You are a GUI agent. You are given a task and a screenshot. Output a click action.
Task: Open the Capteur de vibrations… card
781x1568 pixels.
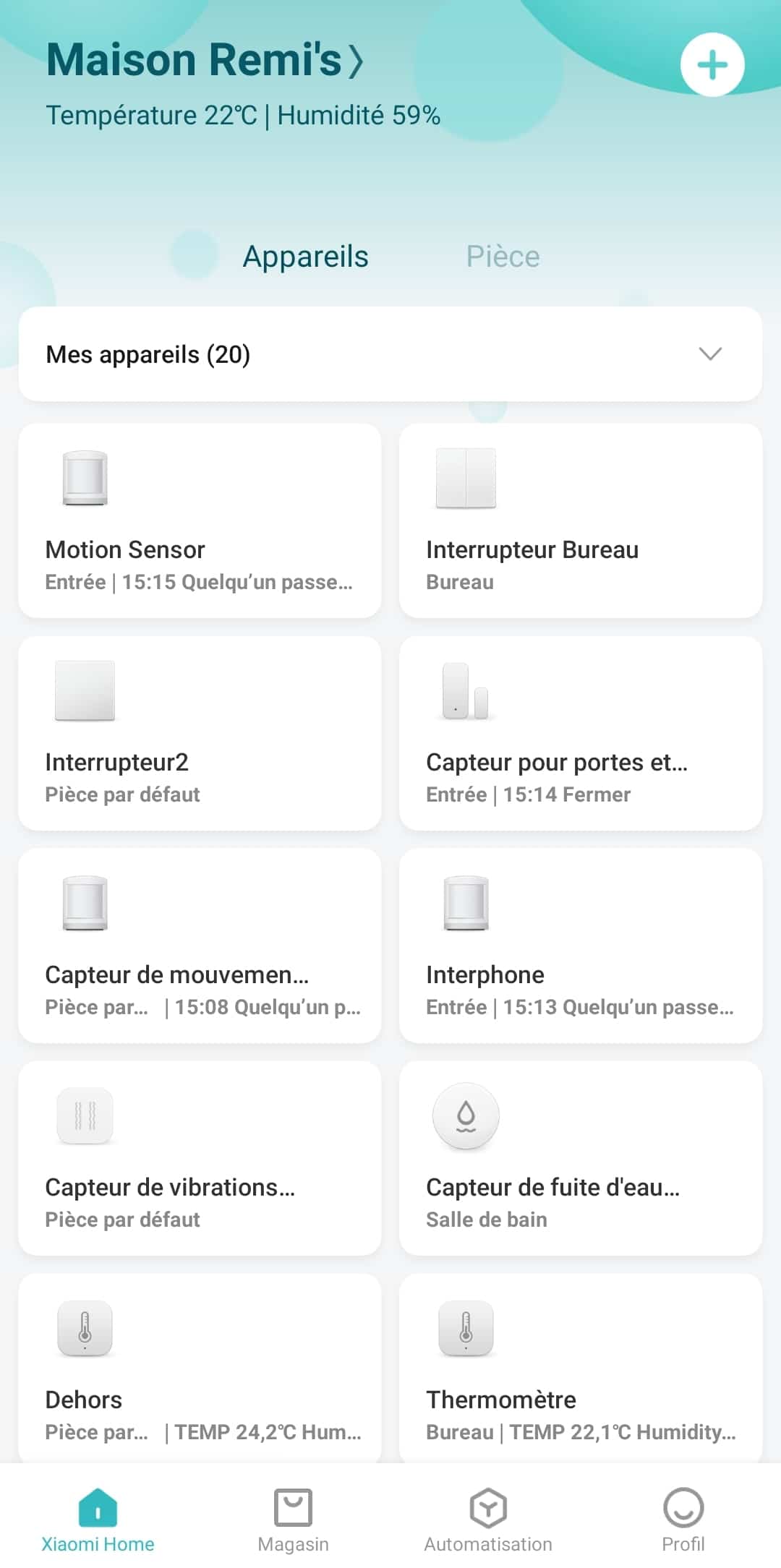(x=200, y=1158)
